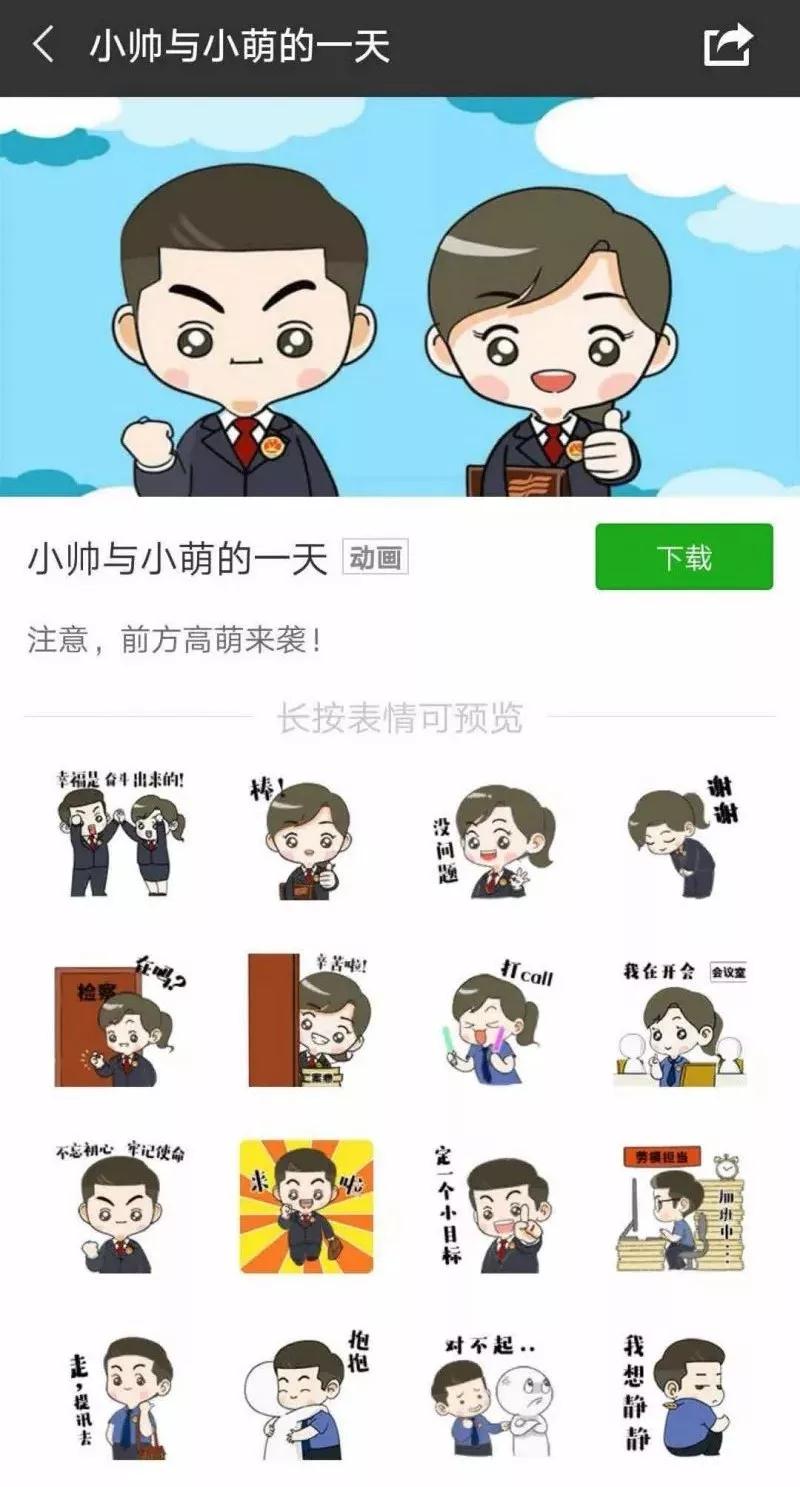800x1487 pixels.
Task: Share this sticker pack
Action: click(728, 46)
